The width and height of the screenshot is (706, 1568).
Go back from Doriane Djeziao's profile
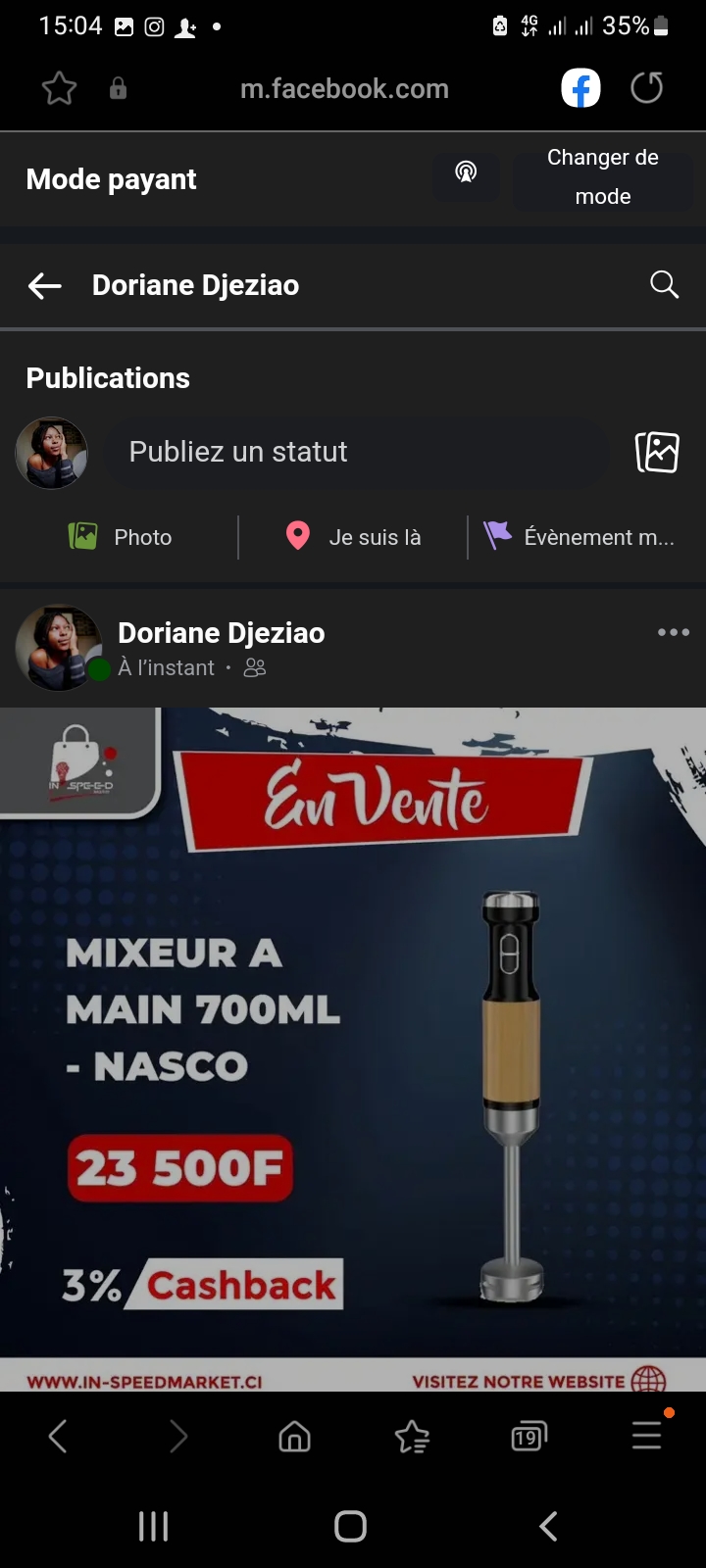45,286
